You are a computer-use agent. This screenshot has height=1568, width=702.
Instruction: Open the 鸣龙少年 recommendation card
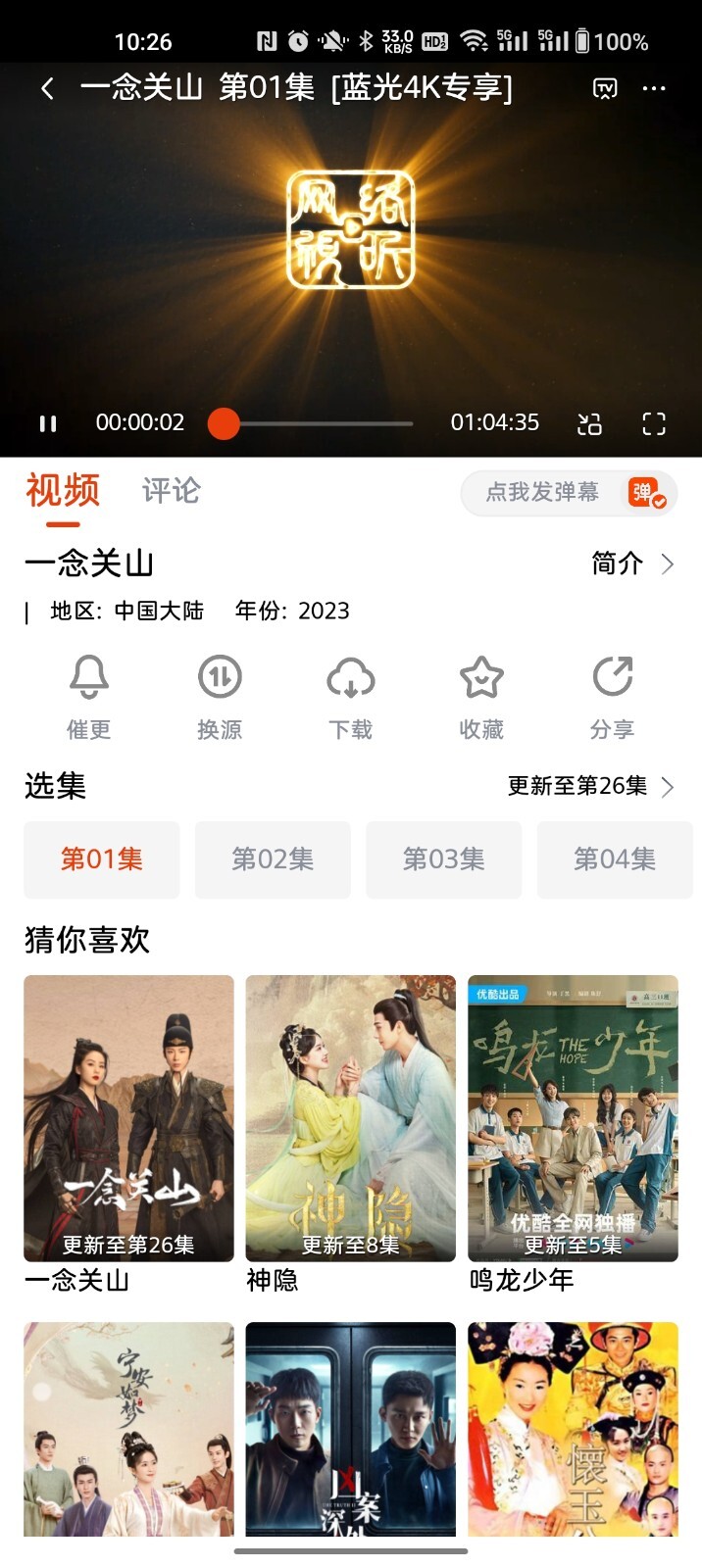coord(573,1119)
